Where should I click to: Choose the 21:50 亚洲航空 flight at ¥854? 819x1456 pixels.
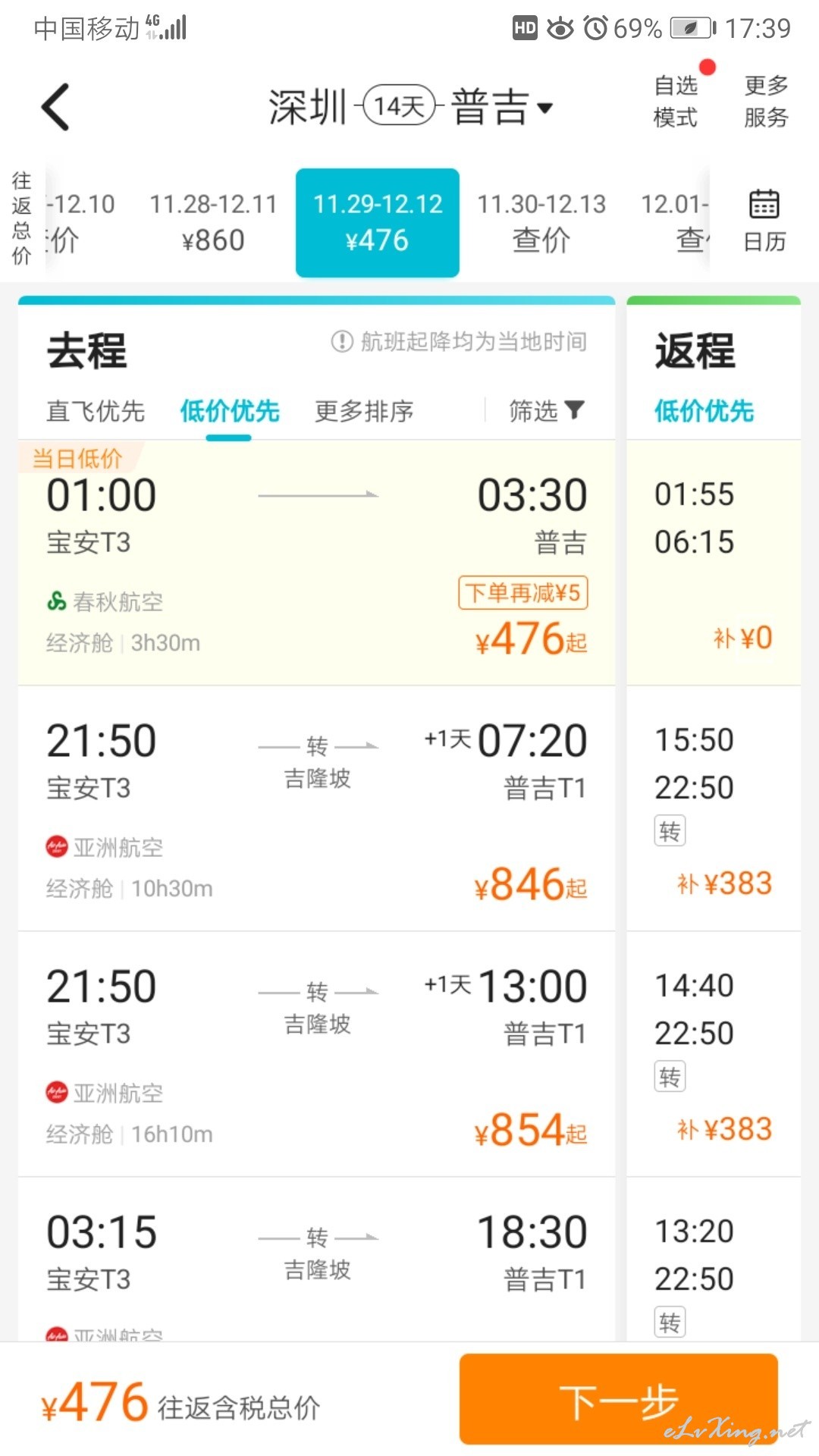(316, 1054)
